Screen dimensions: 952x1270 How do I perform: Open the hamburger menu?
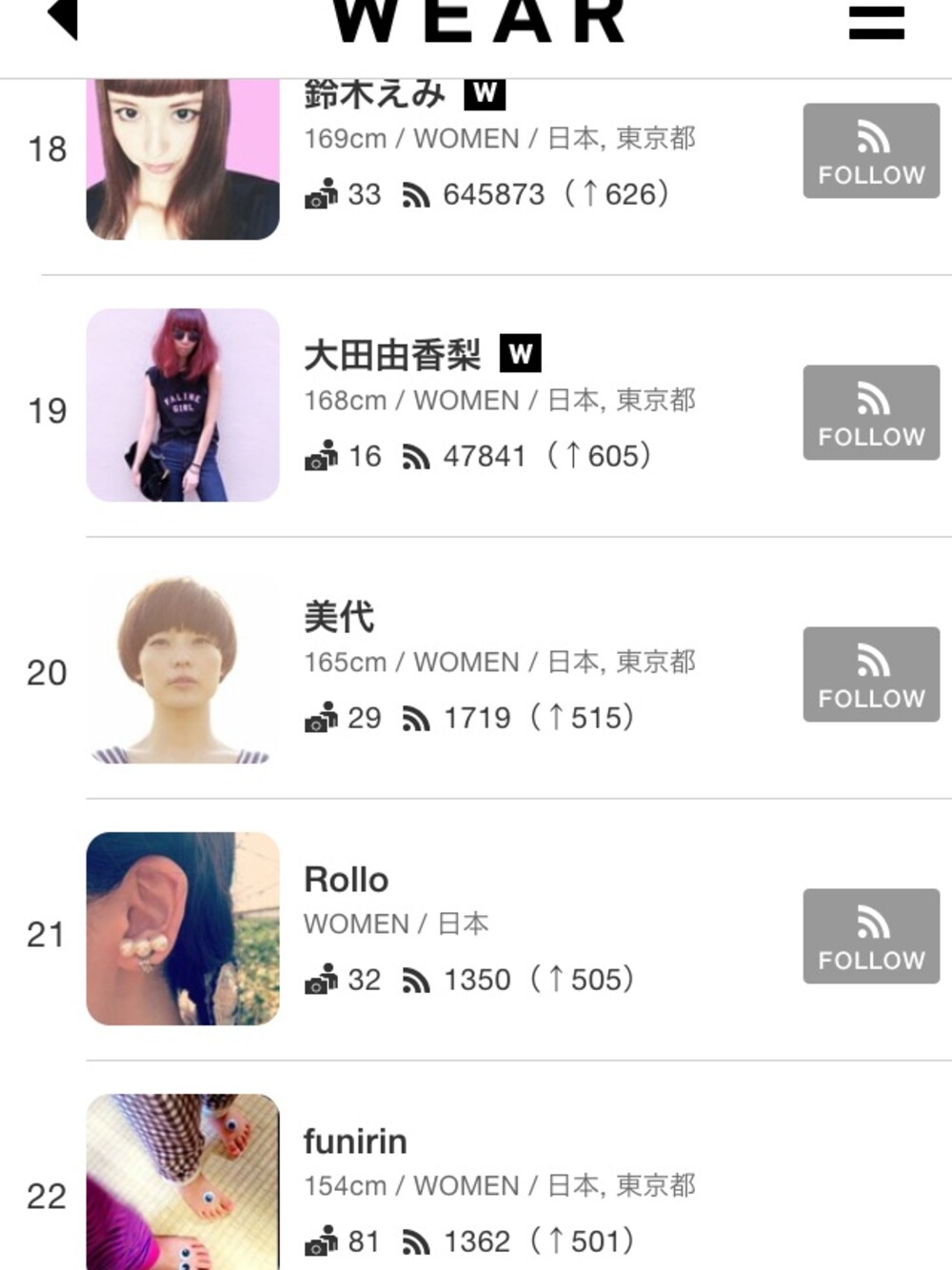(876, 22)
